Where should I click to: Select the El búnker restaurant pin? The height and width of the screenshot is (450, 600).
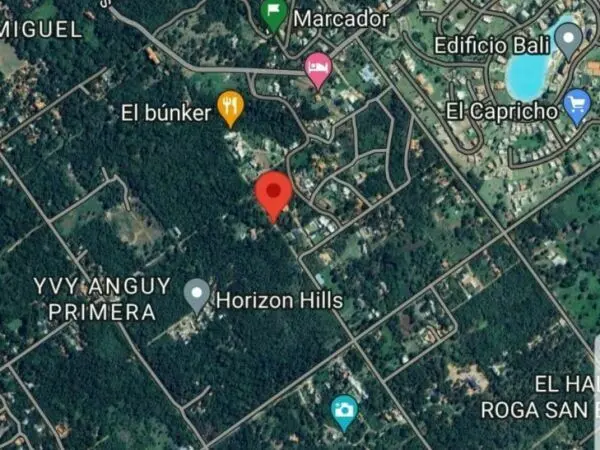231,106
